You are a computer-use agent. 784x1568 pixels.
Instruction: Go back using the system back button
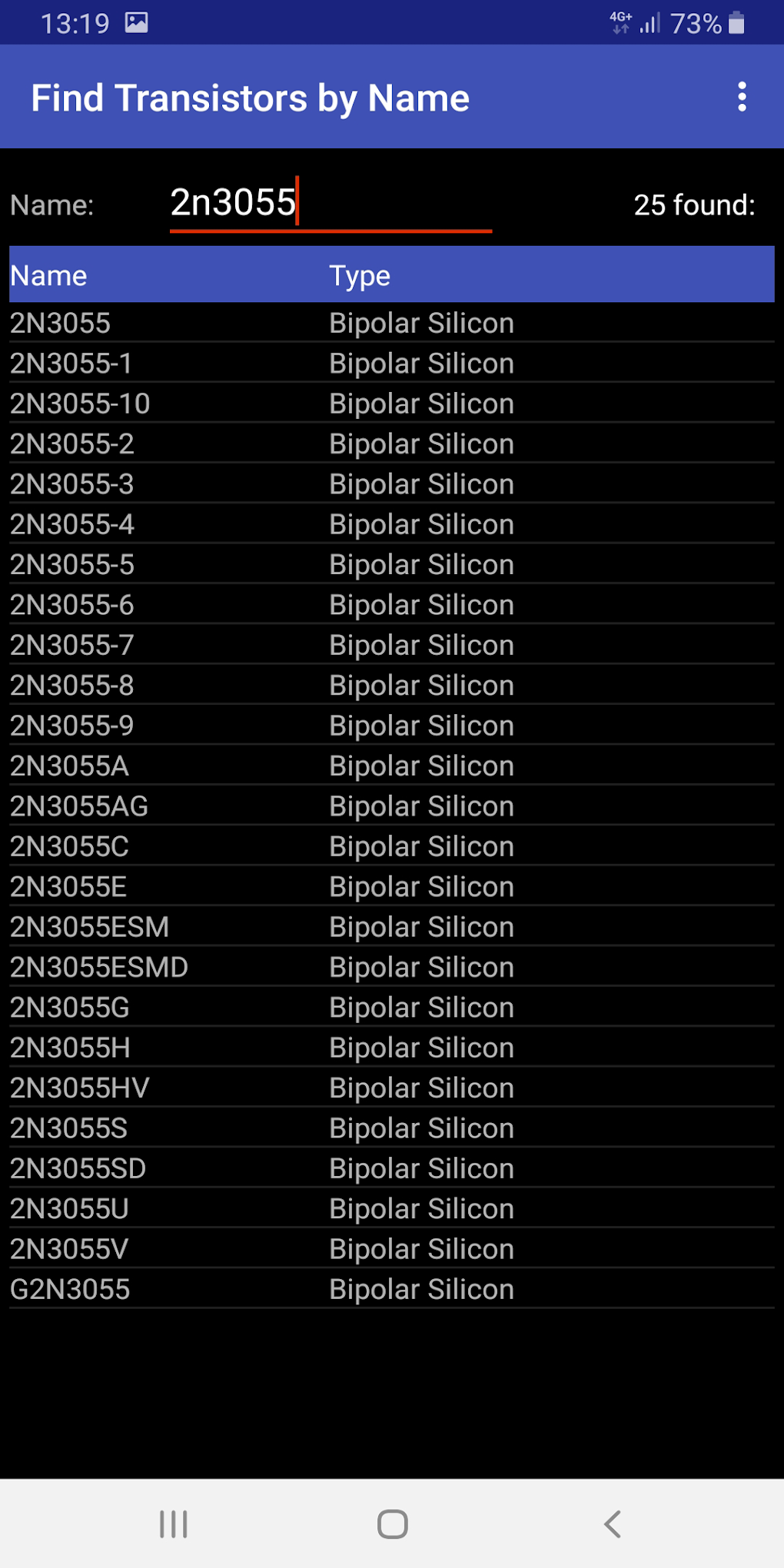[613, 1523]
